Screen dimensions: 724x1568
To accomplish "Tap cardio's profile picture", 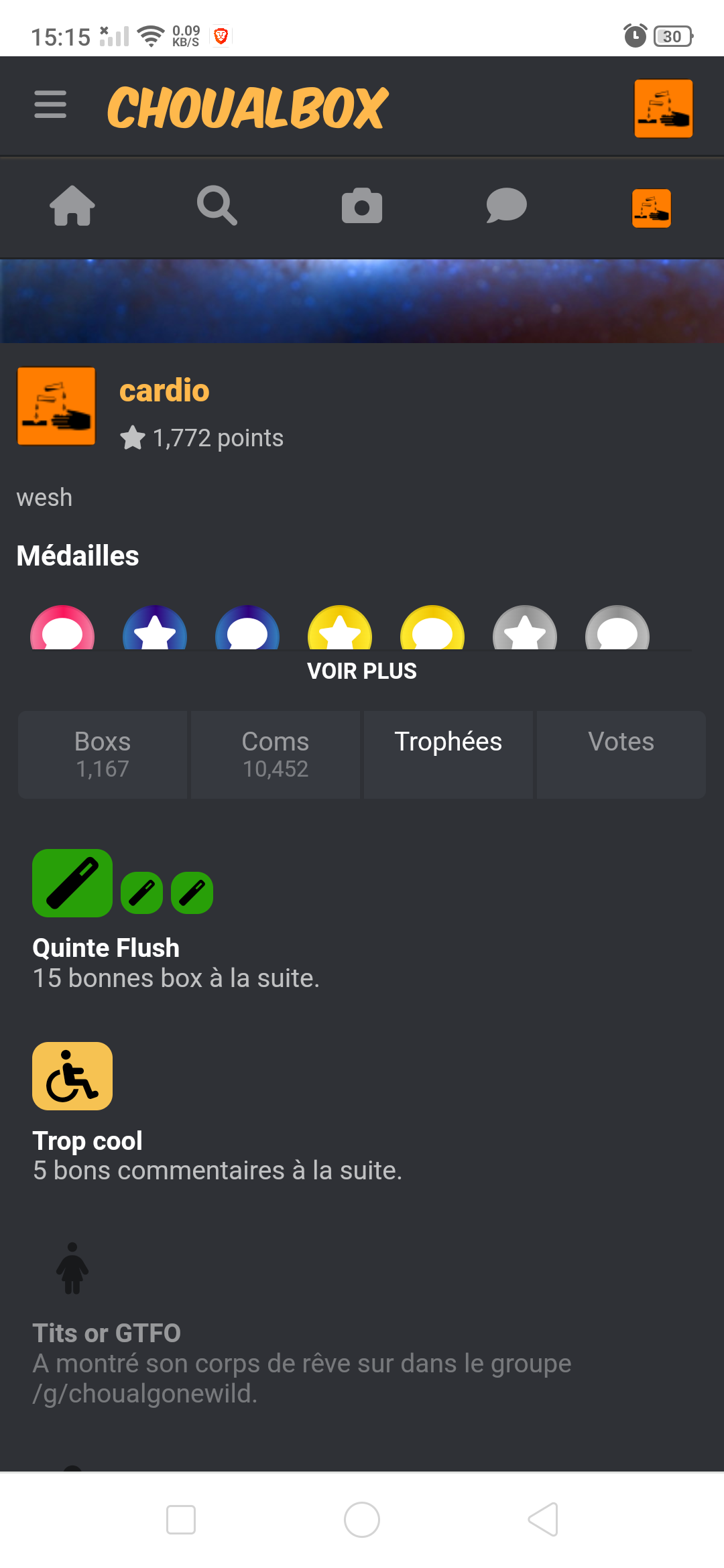I will (56, 406).
